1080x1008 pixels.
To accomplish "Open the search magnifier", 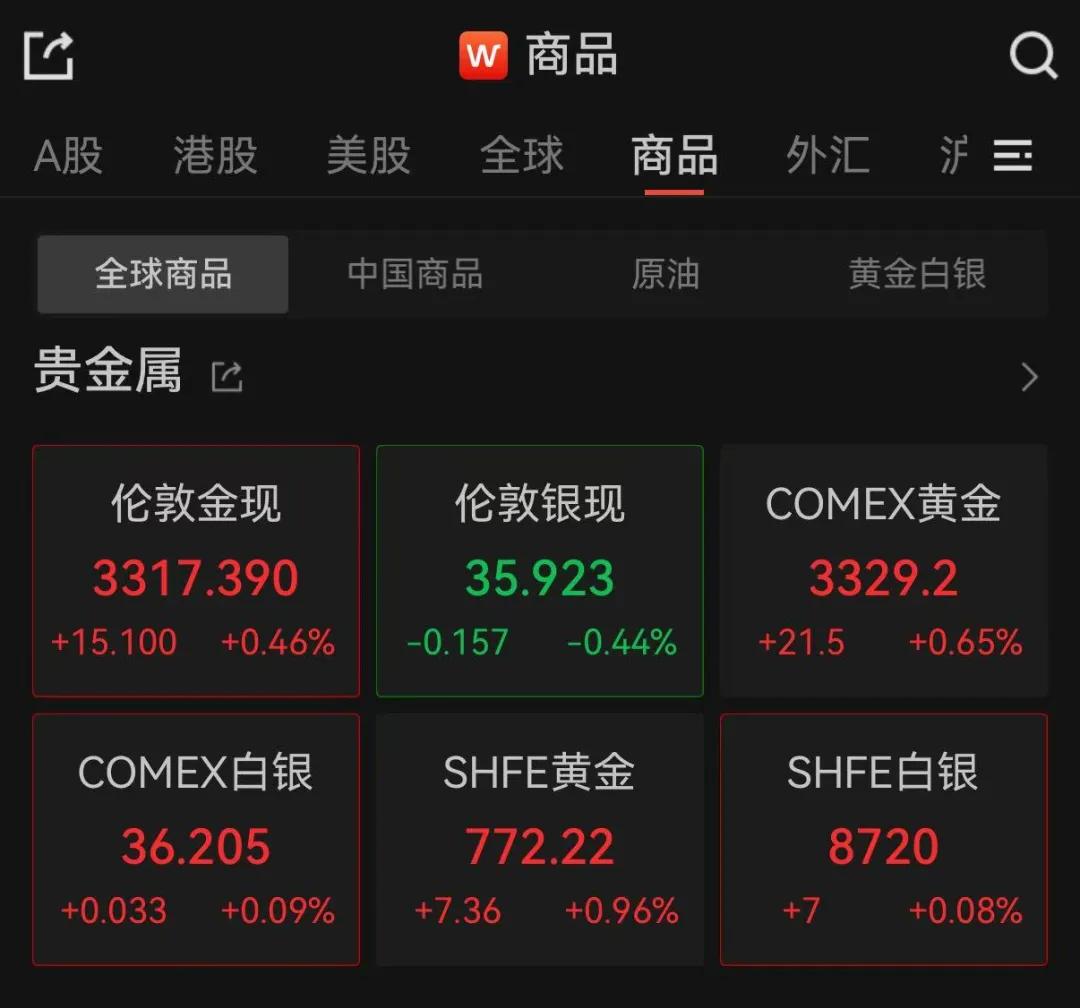I will [x=1032, y=55].
